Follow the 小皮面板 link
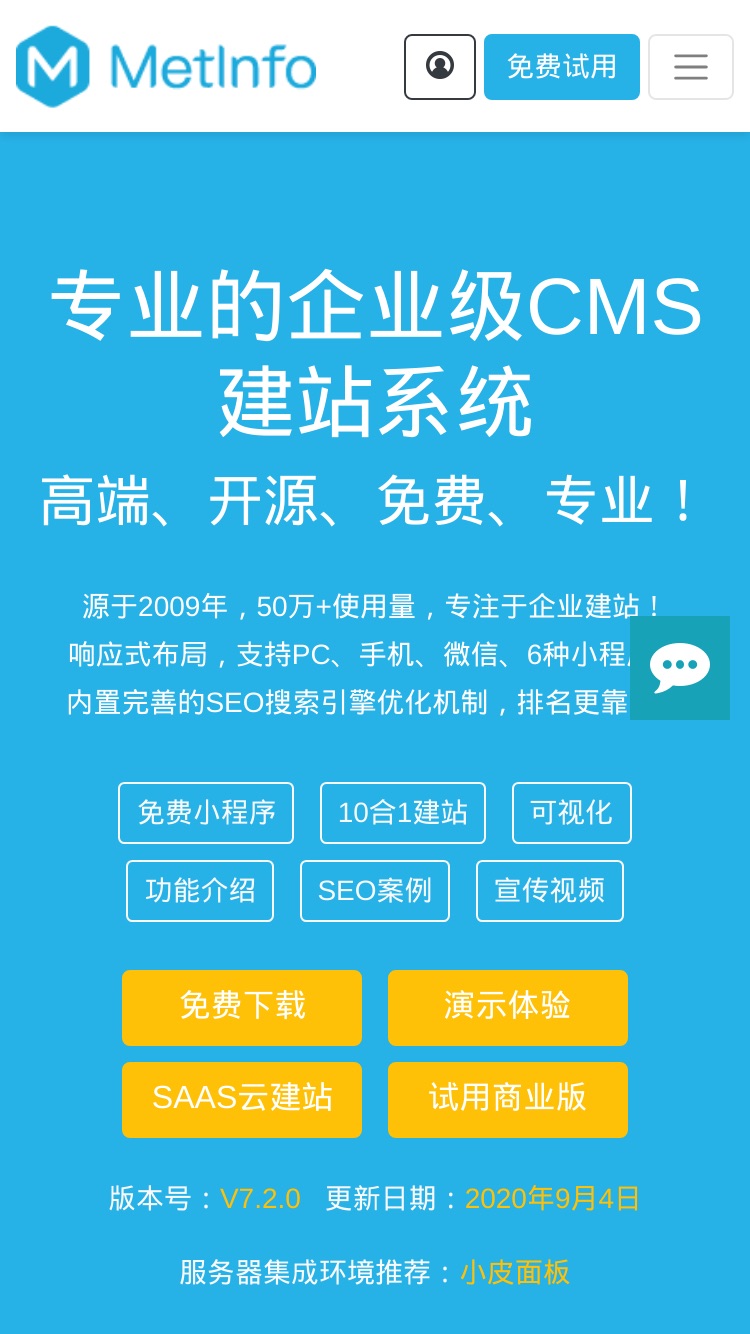 coord(515,1272)
